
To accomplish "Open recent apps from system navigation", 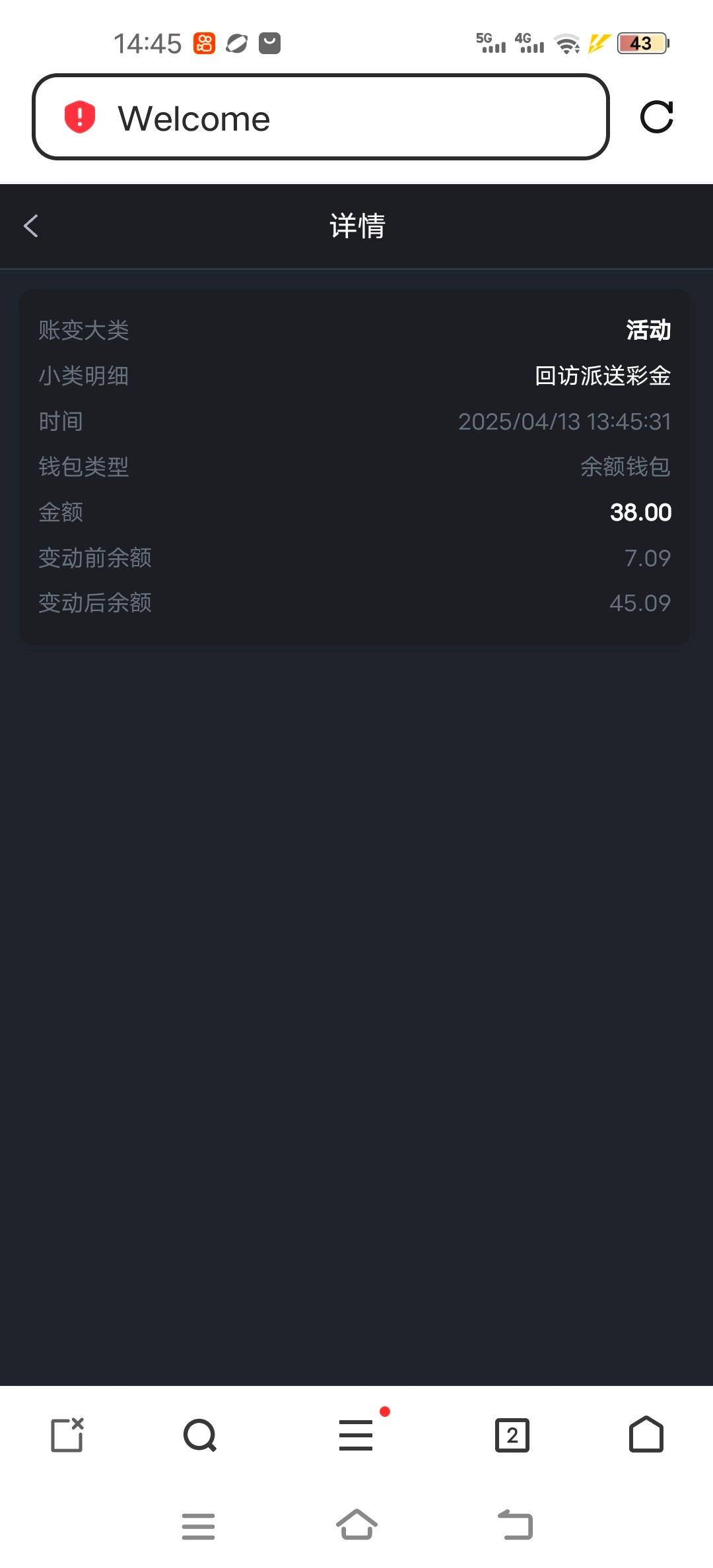I will click(198, 1526).
